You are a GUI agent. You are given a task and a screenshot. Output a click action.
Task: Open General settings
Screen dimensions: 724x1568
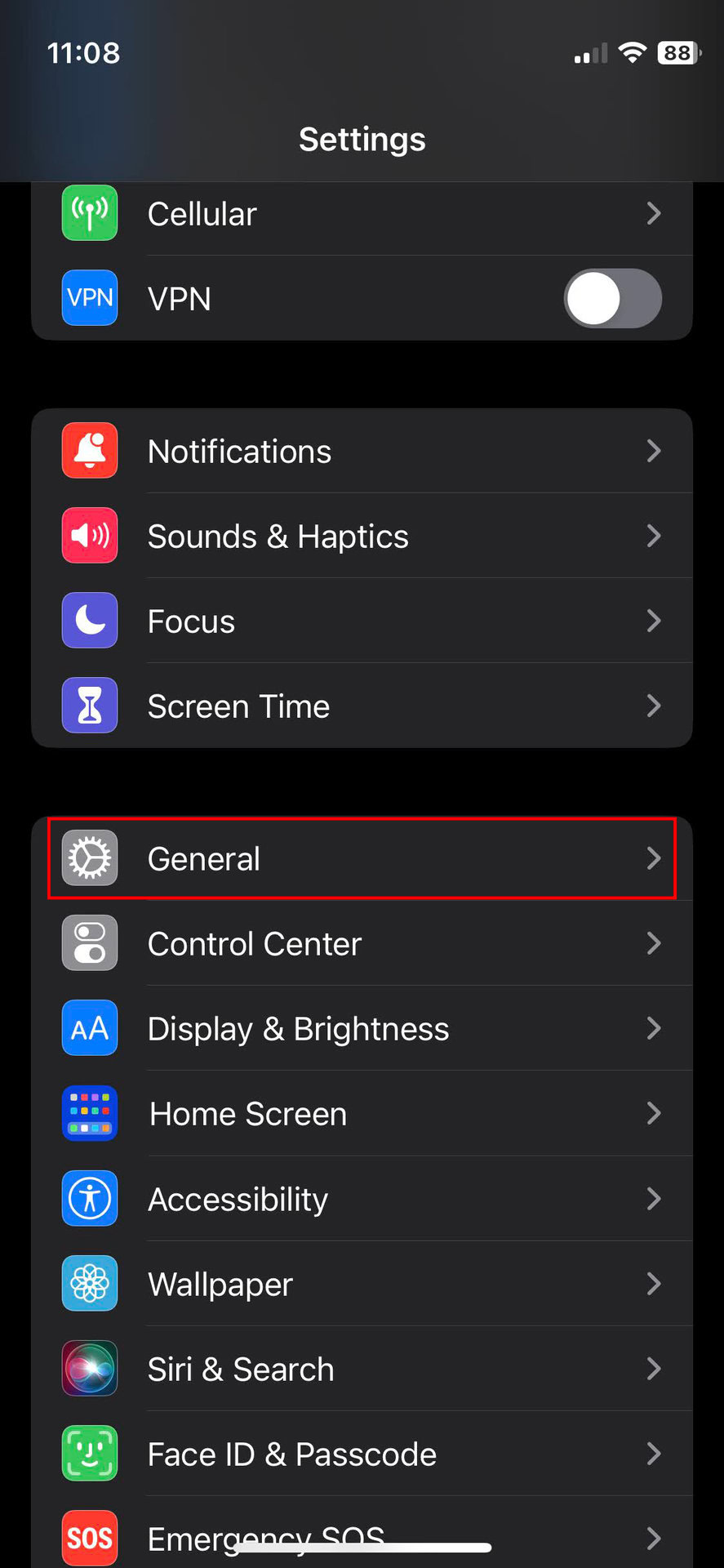tap(362, 859)
